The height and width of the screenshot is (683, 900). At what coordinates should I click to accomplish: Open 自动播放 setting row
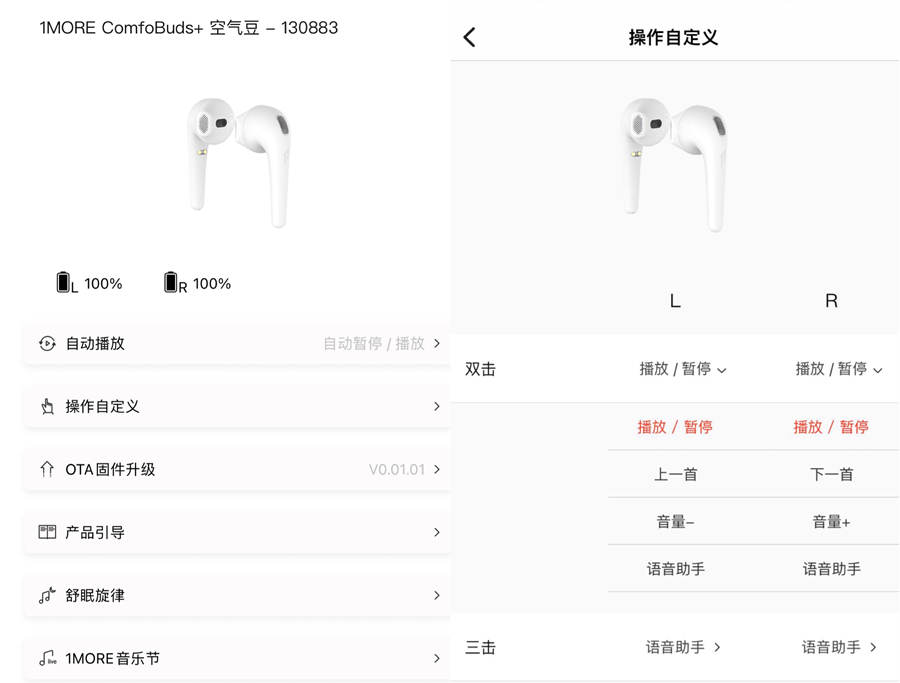click(x=238, y=343)
